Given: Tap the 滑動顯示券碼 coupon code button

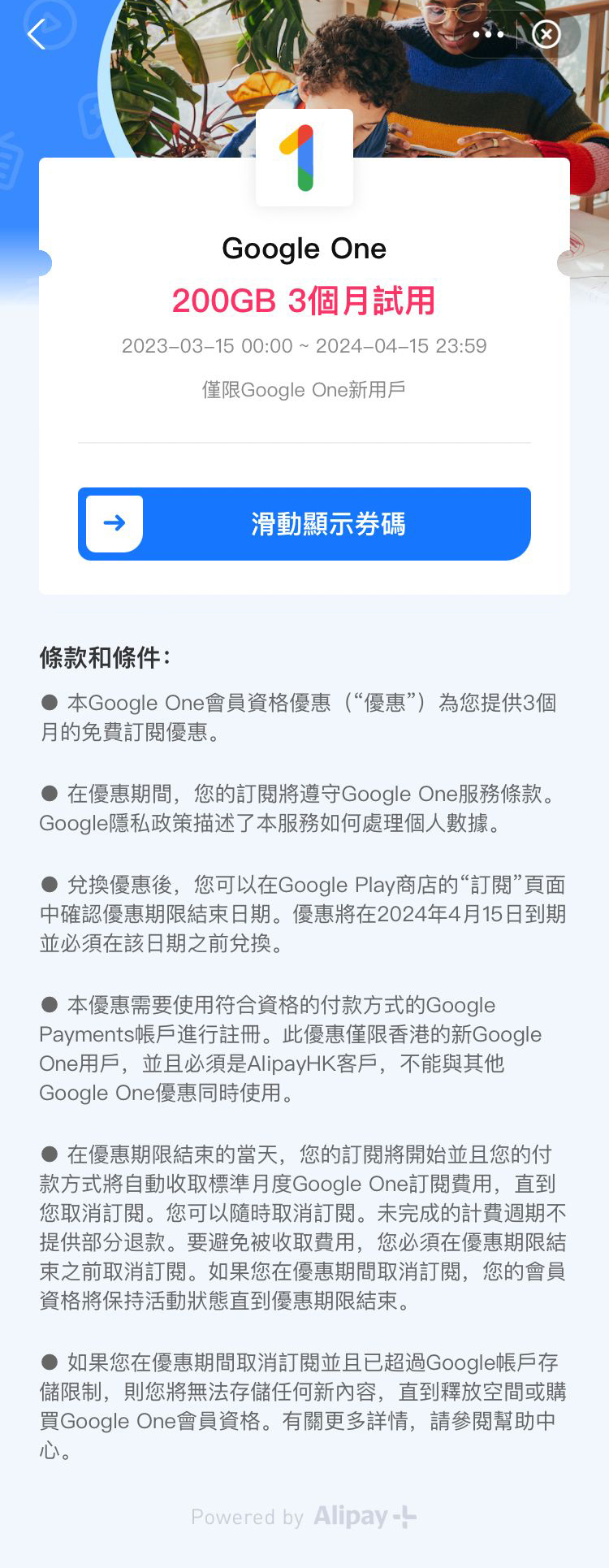Looking at the screenshot, I should point(304,524).
